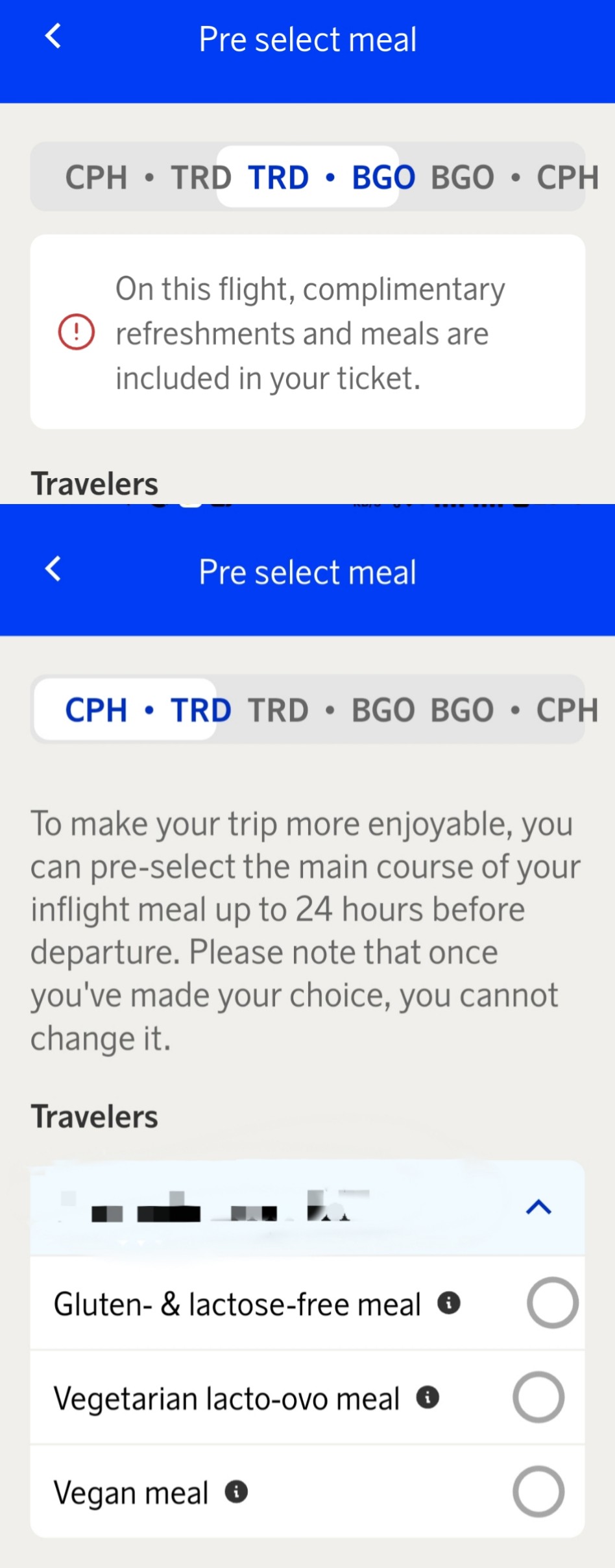Choose the Vegetarian lacto-ovo meal

pos(538,1397)
